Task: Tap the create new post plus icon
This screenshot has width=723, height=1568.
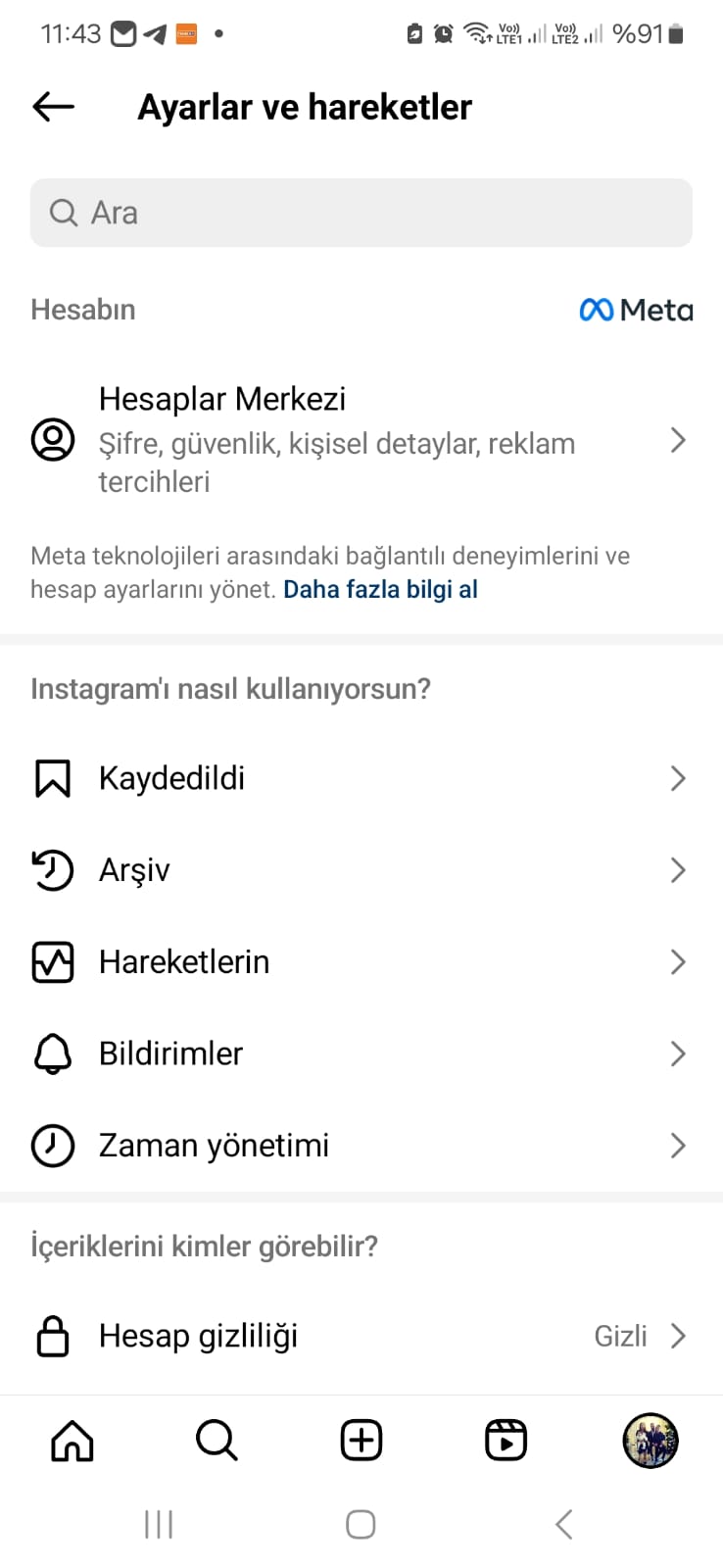Action: (x=361, y=1440)
